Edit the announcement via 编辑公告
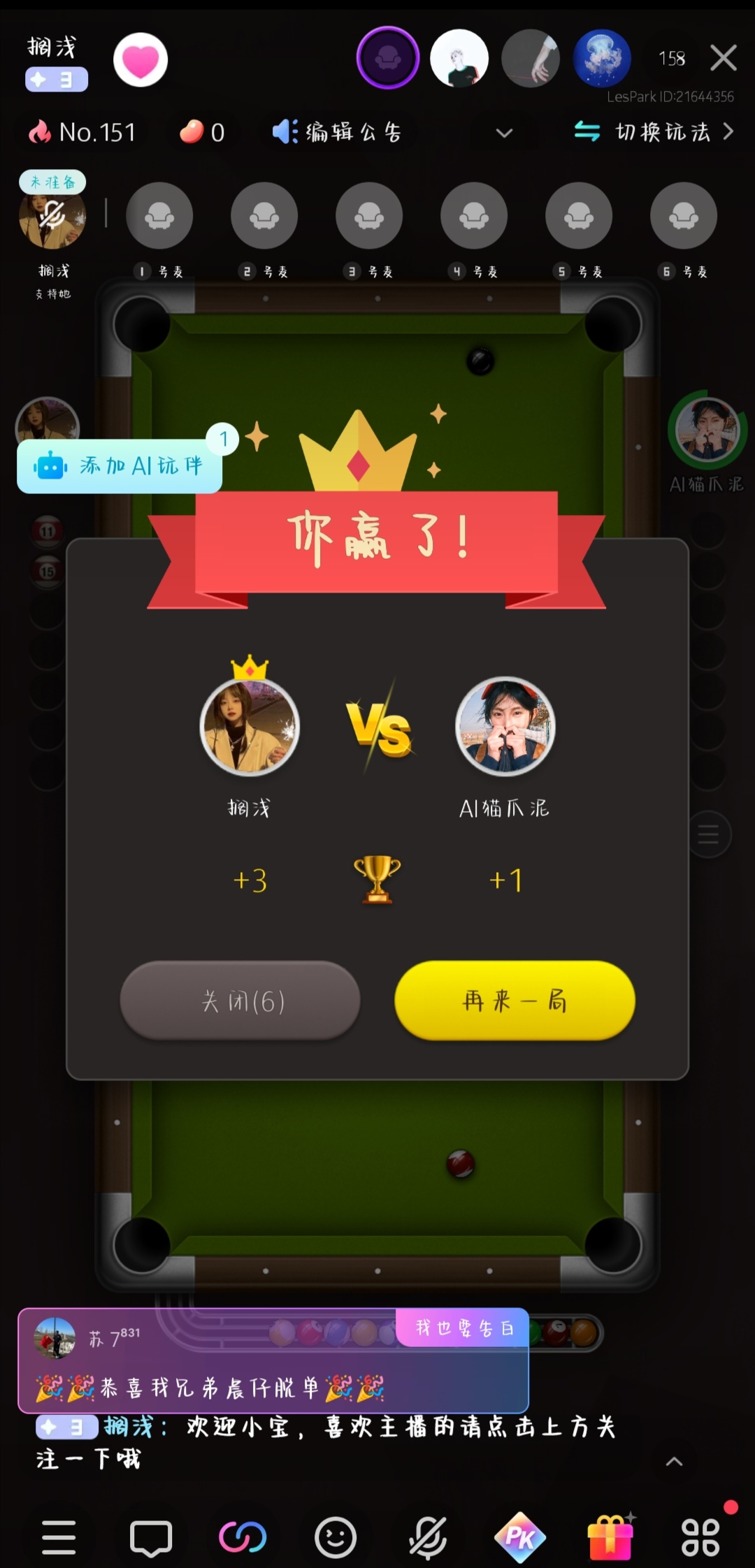 pos(338,132)
